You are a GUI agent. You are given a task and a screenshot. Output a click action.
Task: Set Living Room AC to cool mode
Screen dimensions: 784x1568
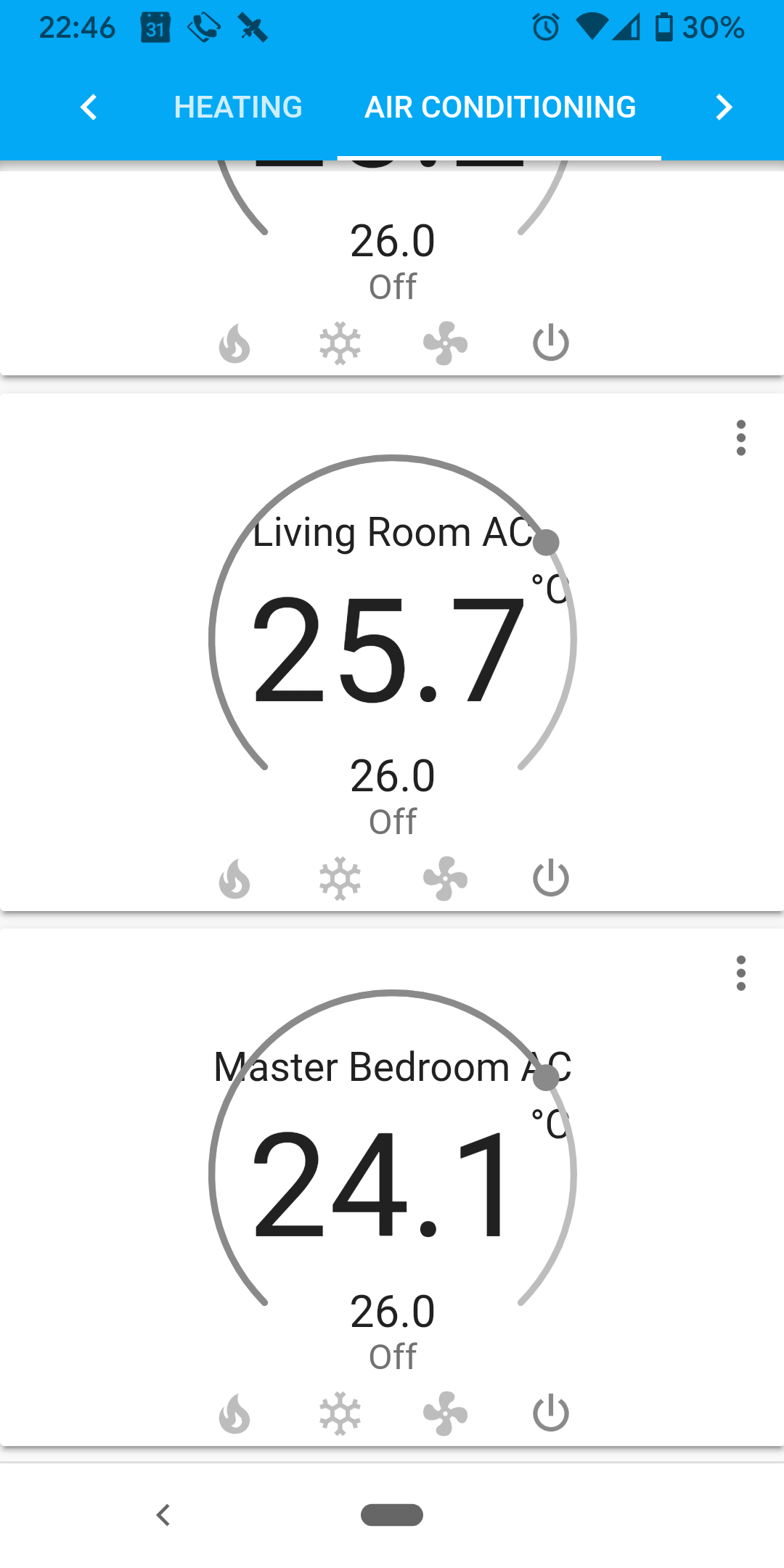click(340, 878)
